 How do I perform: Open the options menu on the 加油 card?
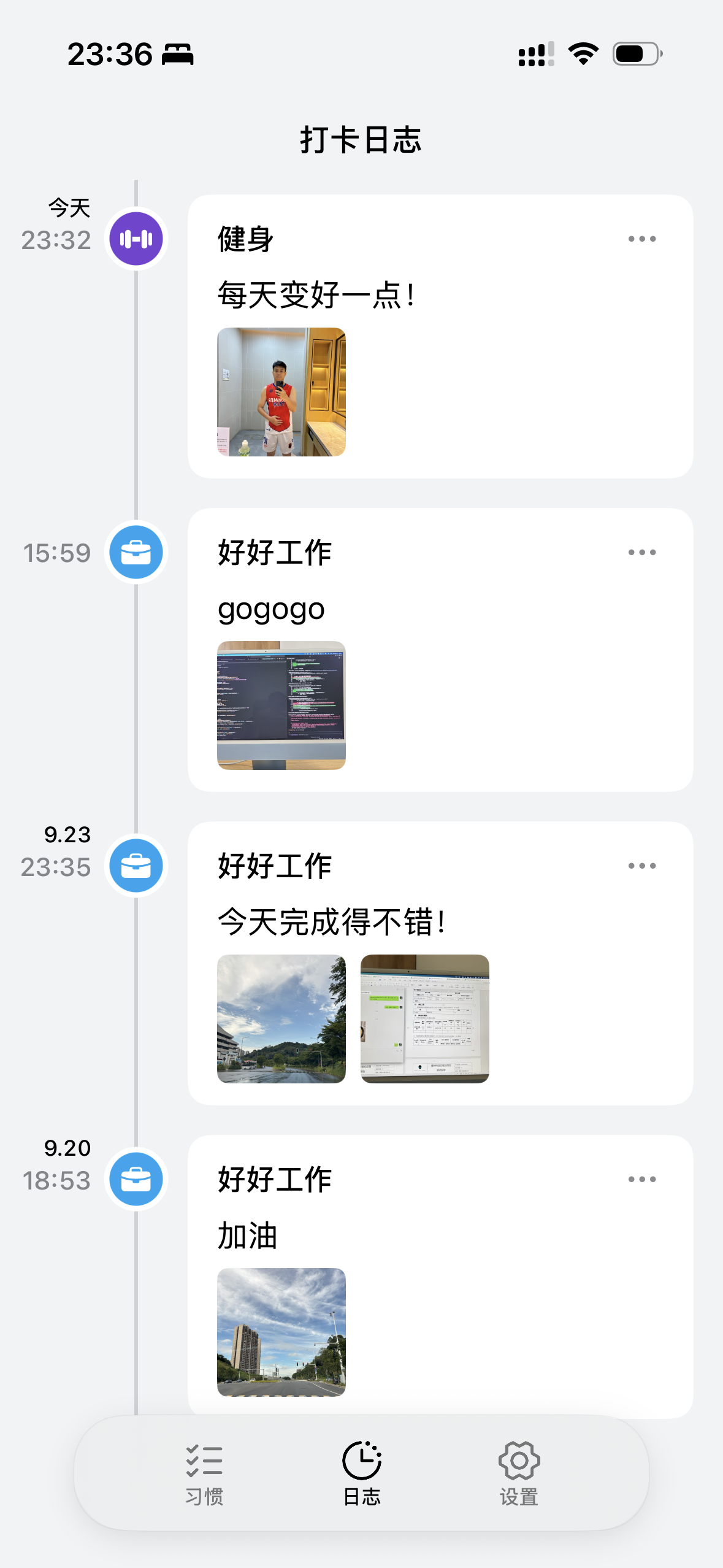(642, 1179)
